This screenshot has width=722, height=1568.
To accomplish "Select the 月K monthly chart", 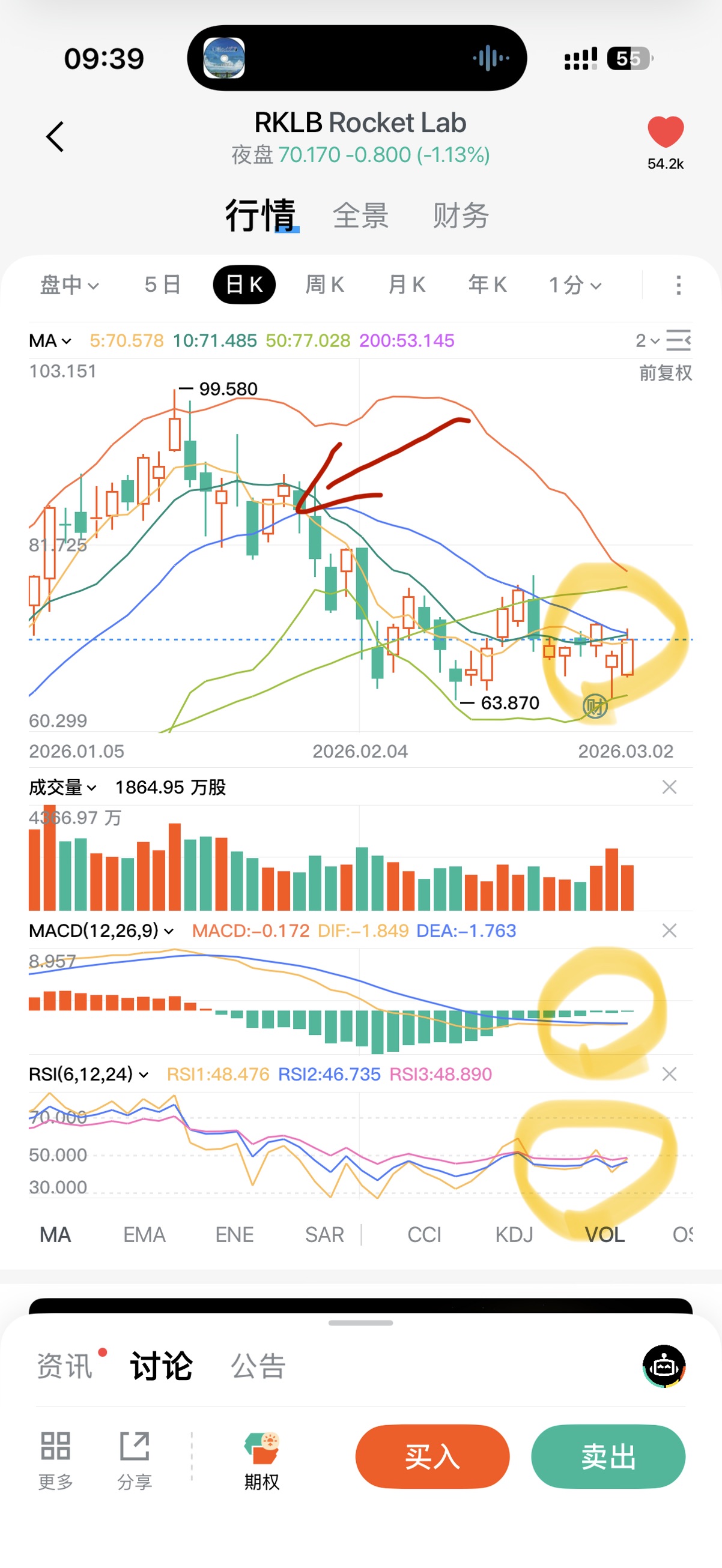I will pyautogui.click(x=407, y=285).
